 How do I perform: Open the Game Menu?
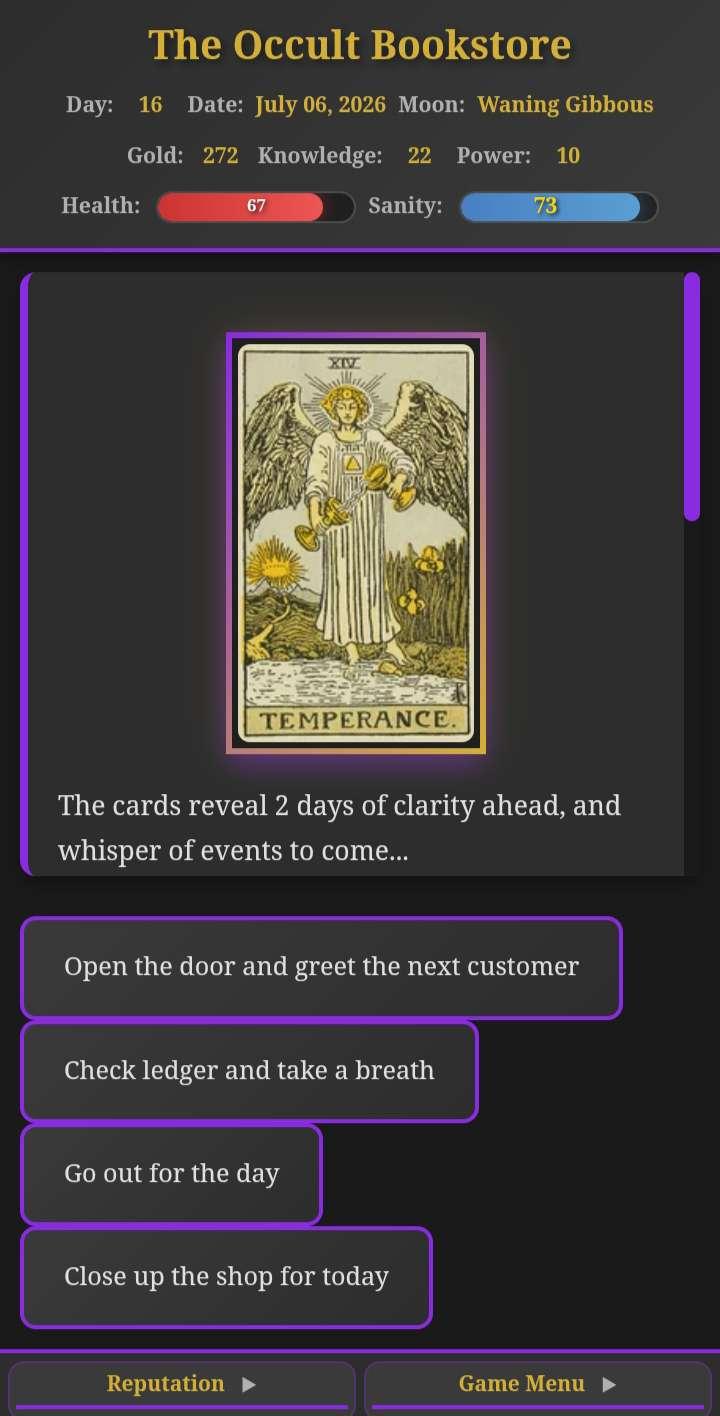click(x=537, y=1384)
